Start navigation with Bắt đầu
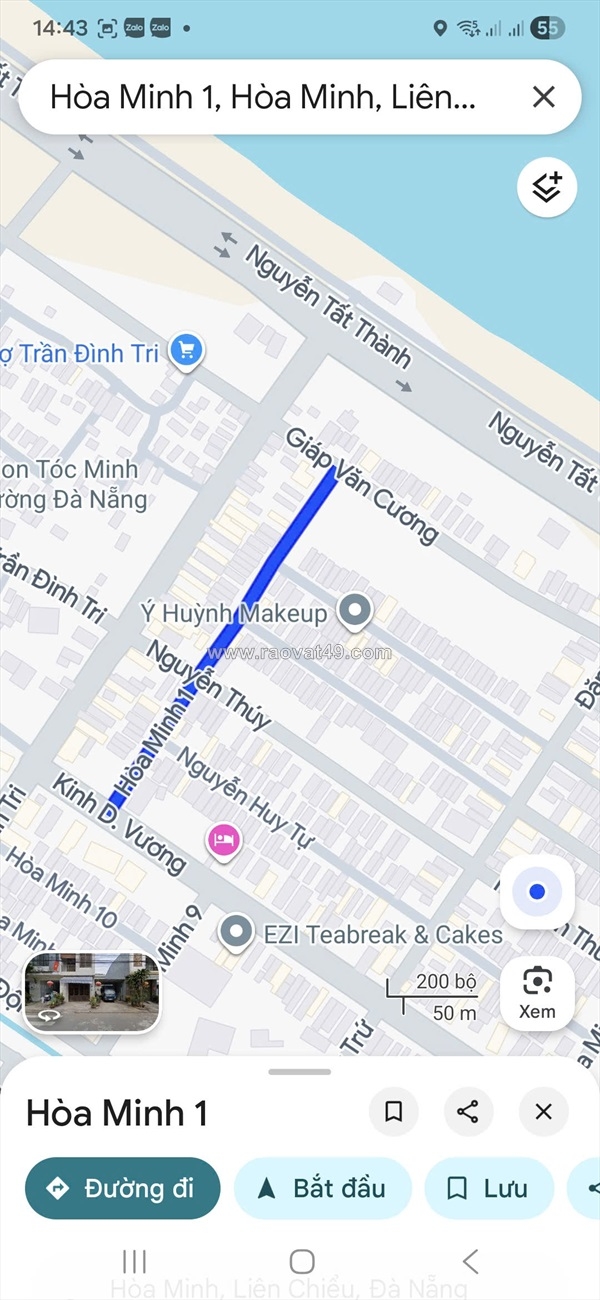Viewport: 600px width, 1300px height. [322, 1188]
